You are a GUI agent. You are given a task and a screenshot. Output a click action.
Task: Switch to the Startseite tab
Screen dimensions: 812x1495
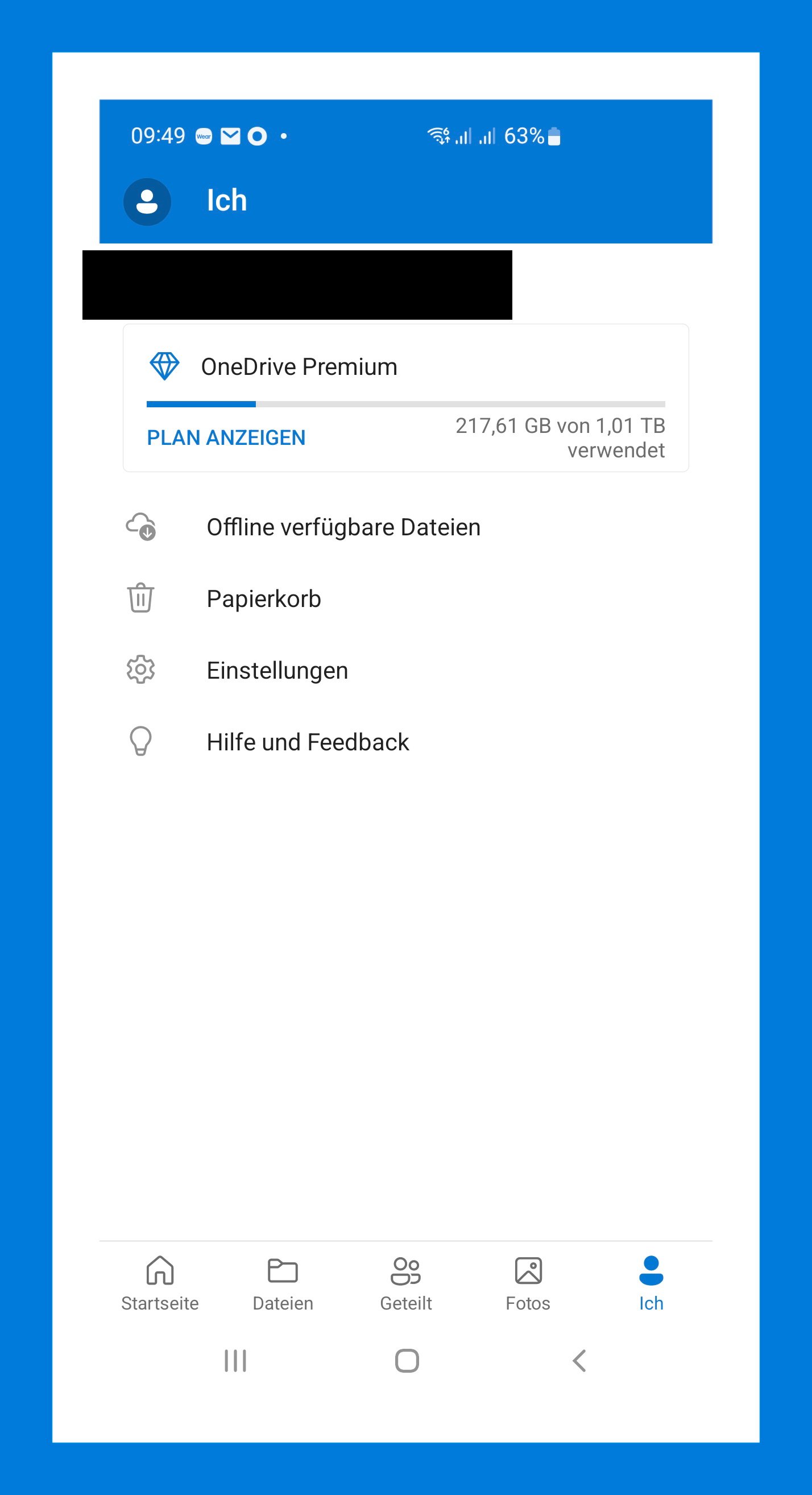pos(159,1283)
